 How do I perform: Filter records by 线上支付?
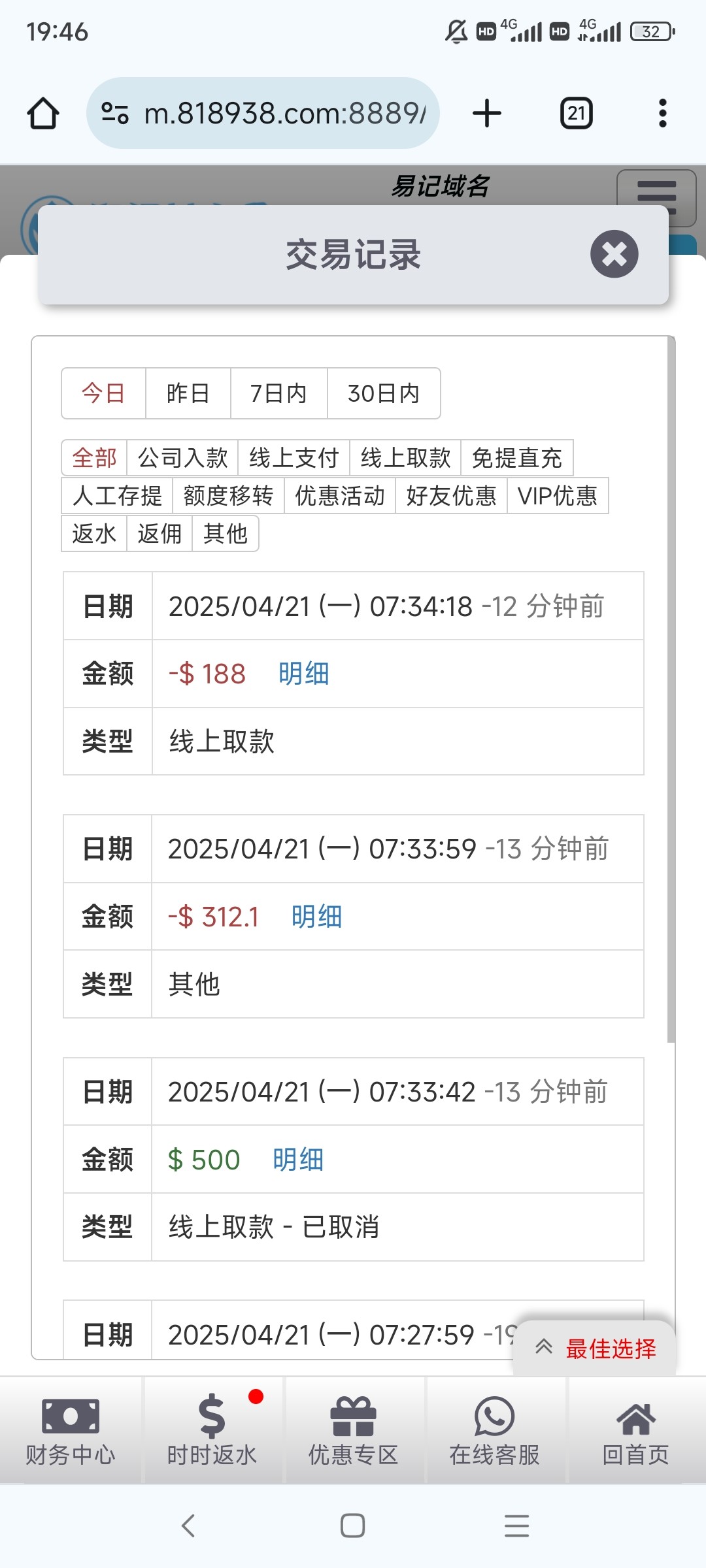point(294,458)
